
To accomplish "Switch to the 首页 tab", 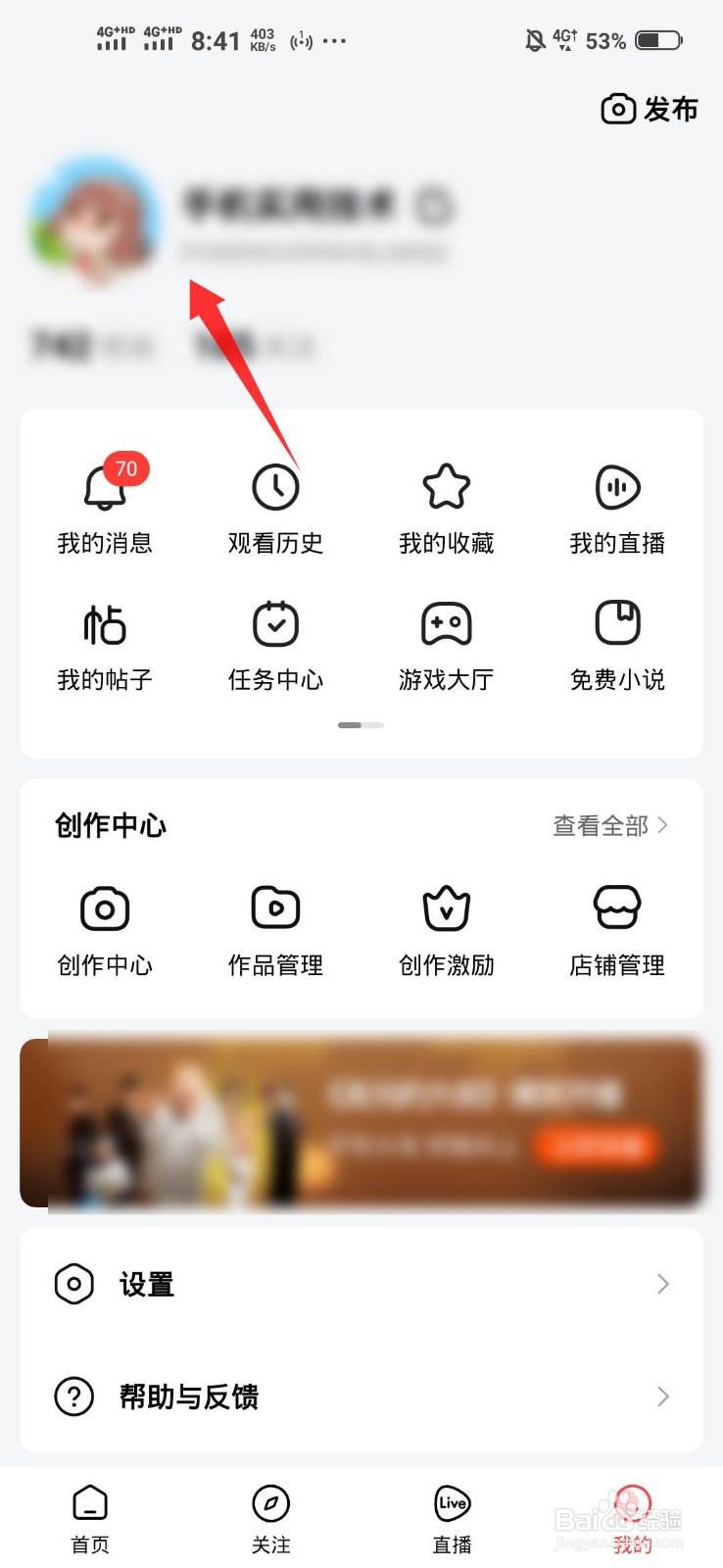I will click(90, 1518).
